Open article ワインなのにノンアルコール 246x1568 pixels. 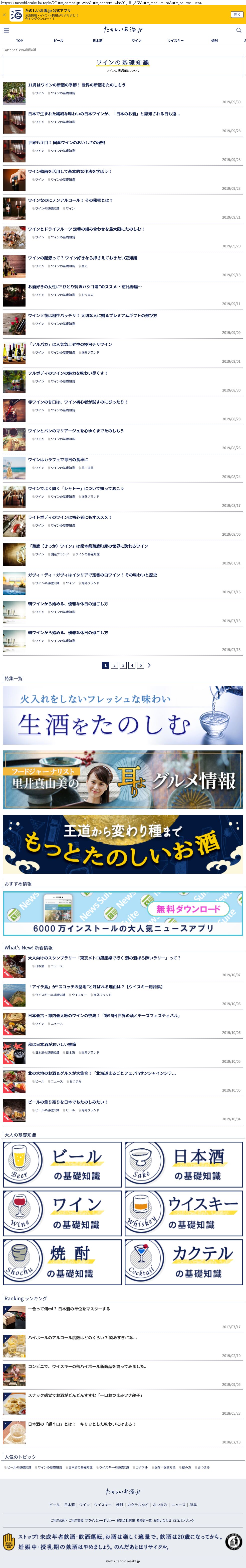coord(70,200)
